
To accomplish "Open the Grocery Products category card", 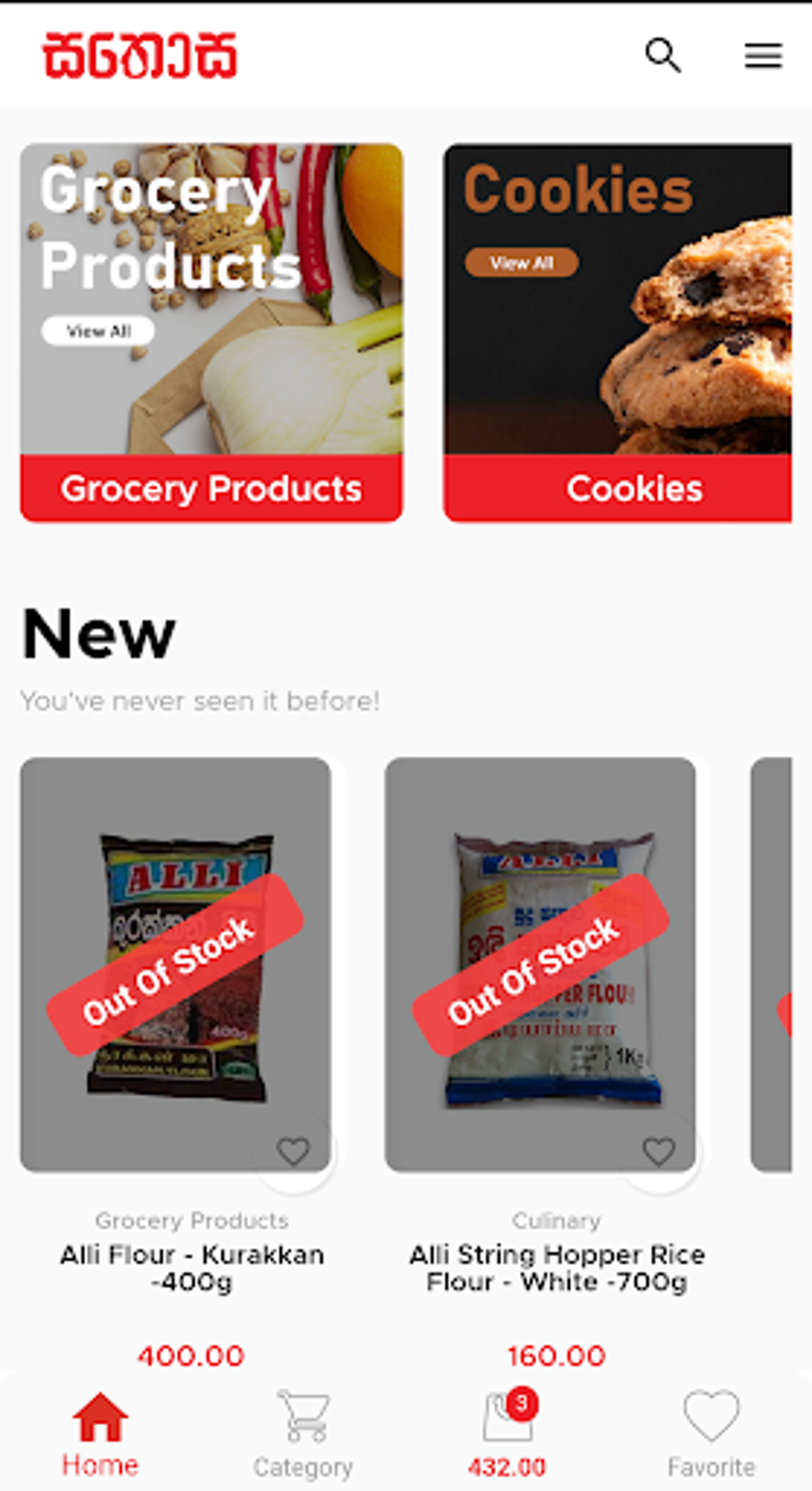I will click(211, 333).
